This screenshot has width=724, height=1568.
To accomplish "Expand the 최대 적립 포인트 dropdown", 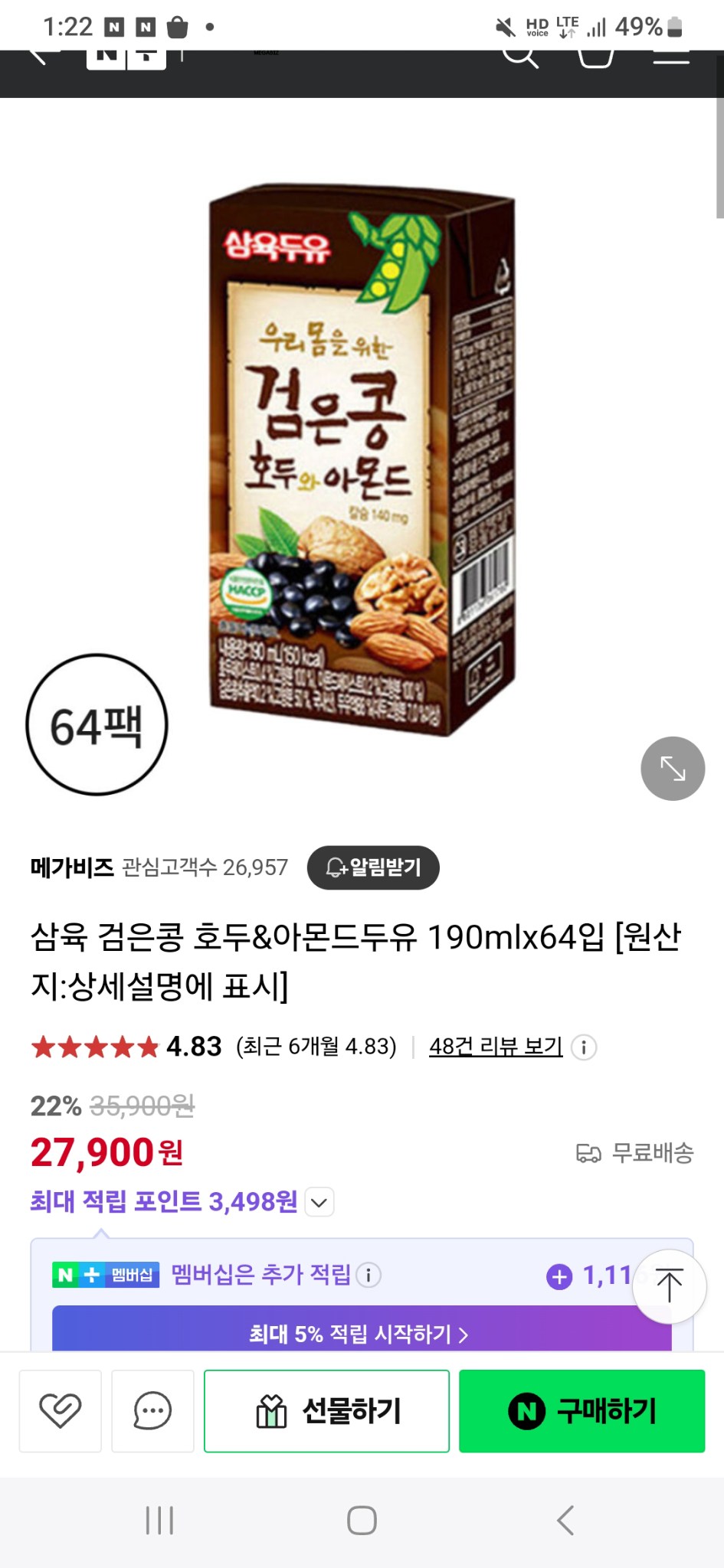I will 319,1202.
